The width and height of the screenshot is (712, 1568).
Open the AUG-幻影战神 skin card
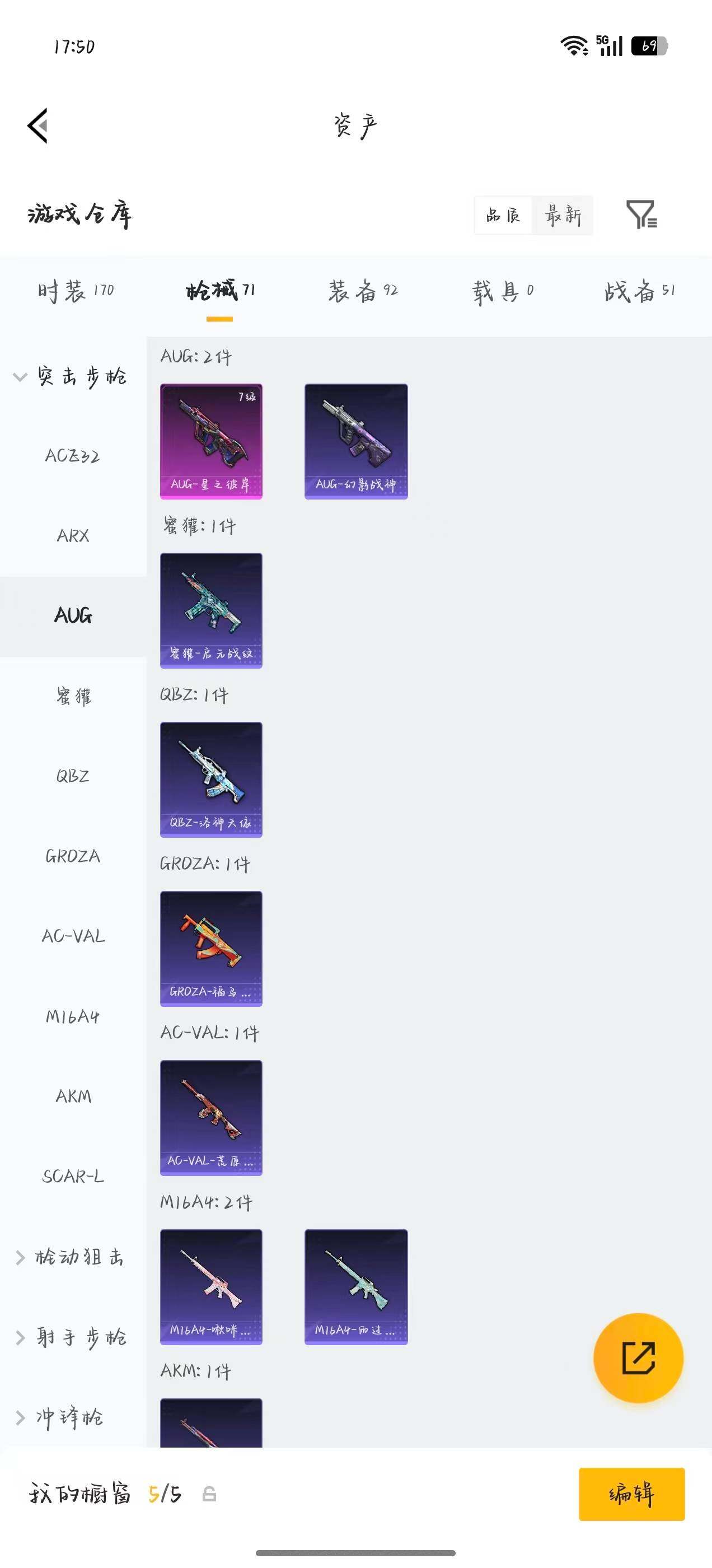356,441
